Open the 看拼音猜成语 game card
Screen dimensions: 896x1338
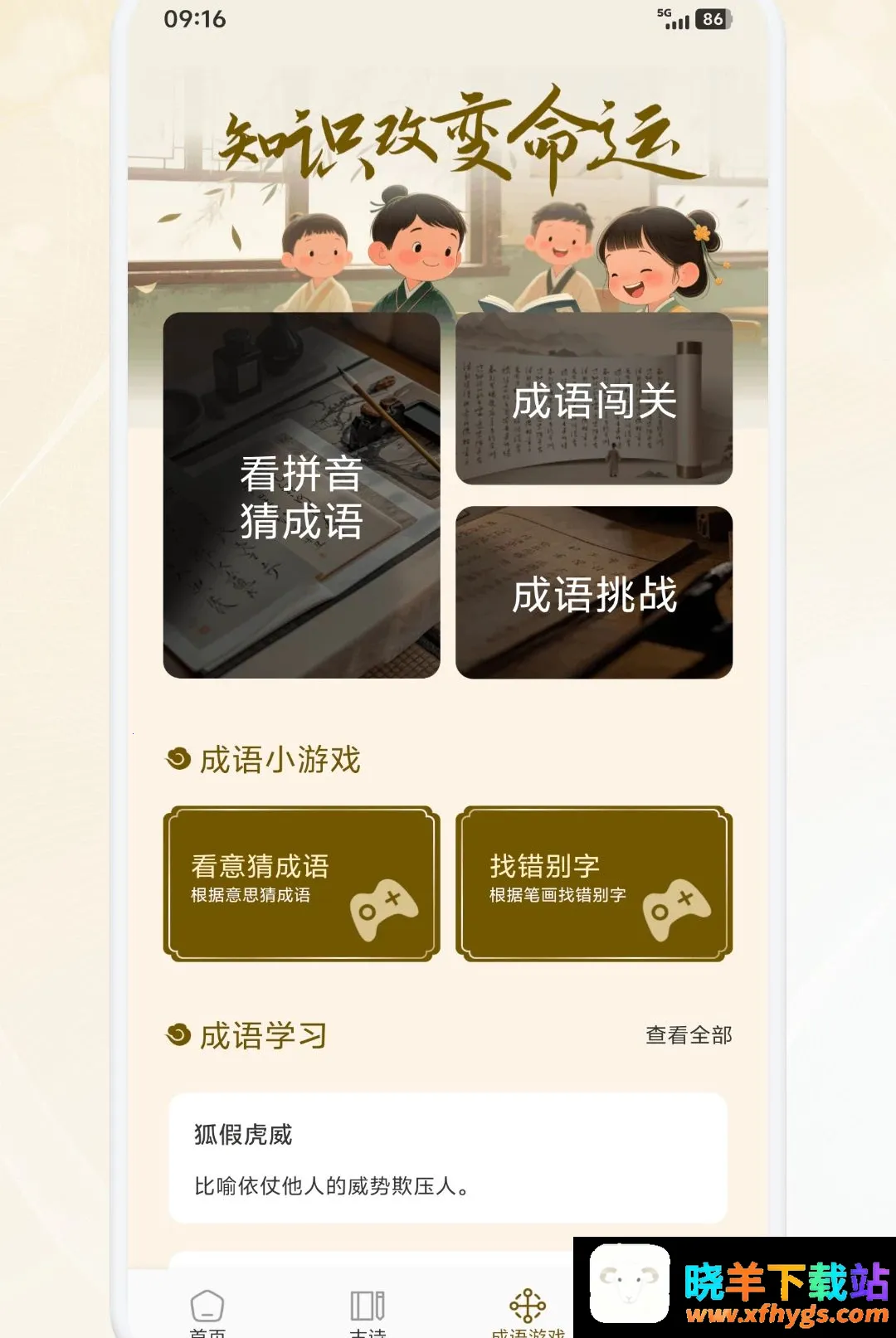click(301, 495)
